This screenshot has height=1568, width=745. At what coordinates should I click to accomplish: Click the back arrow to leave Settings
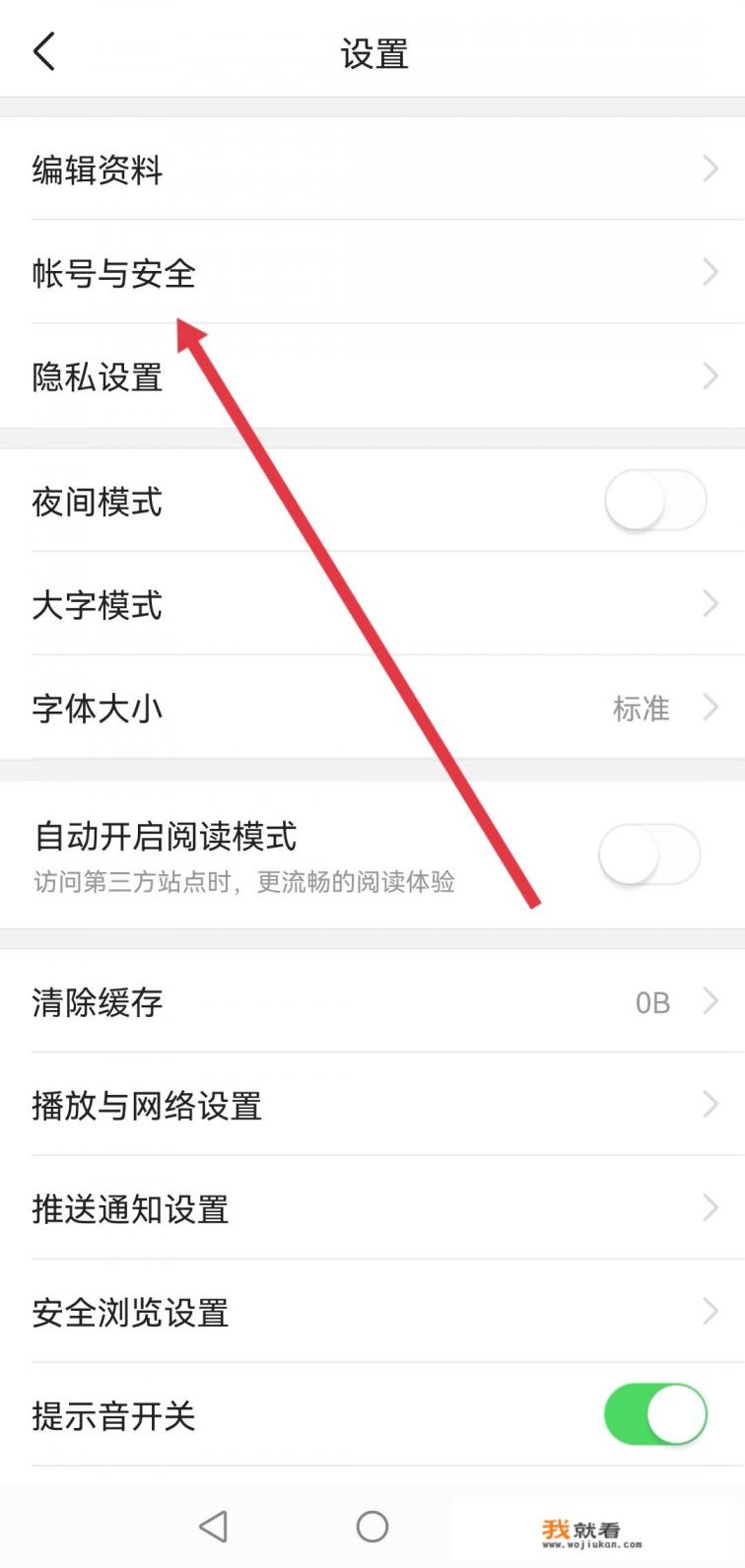click(x=43, y=50)
